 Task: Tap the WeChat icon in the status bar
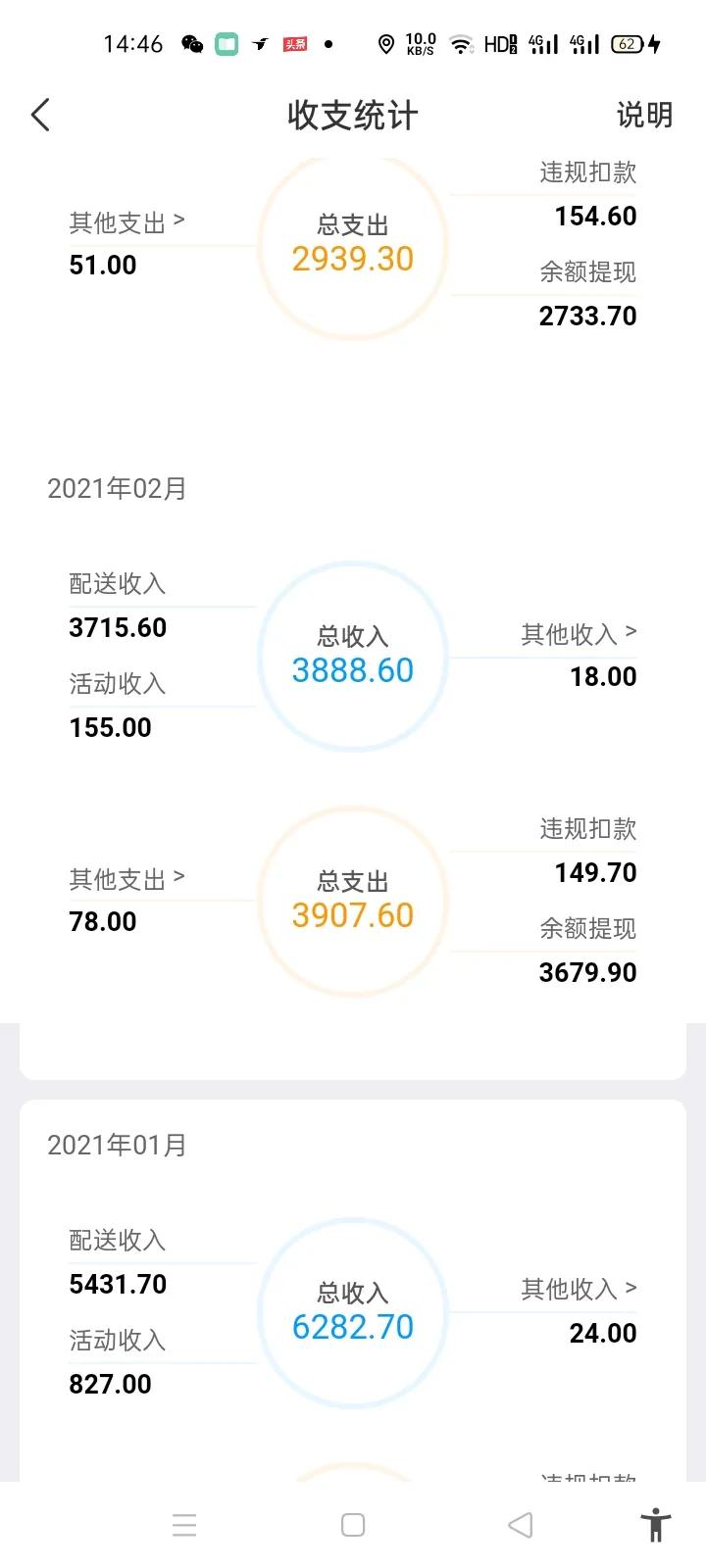pos(193,43)
